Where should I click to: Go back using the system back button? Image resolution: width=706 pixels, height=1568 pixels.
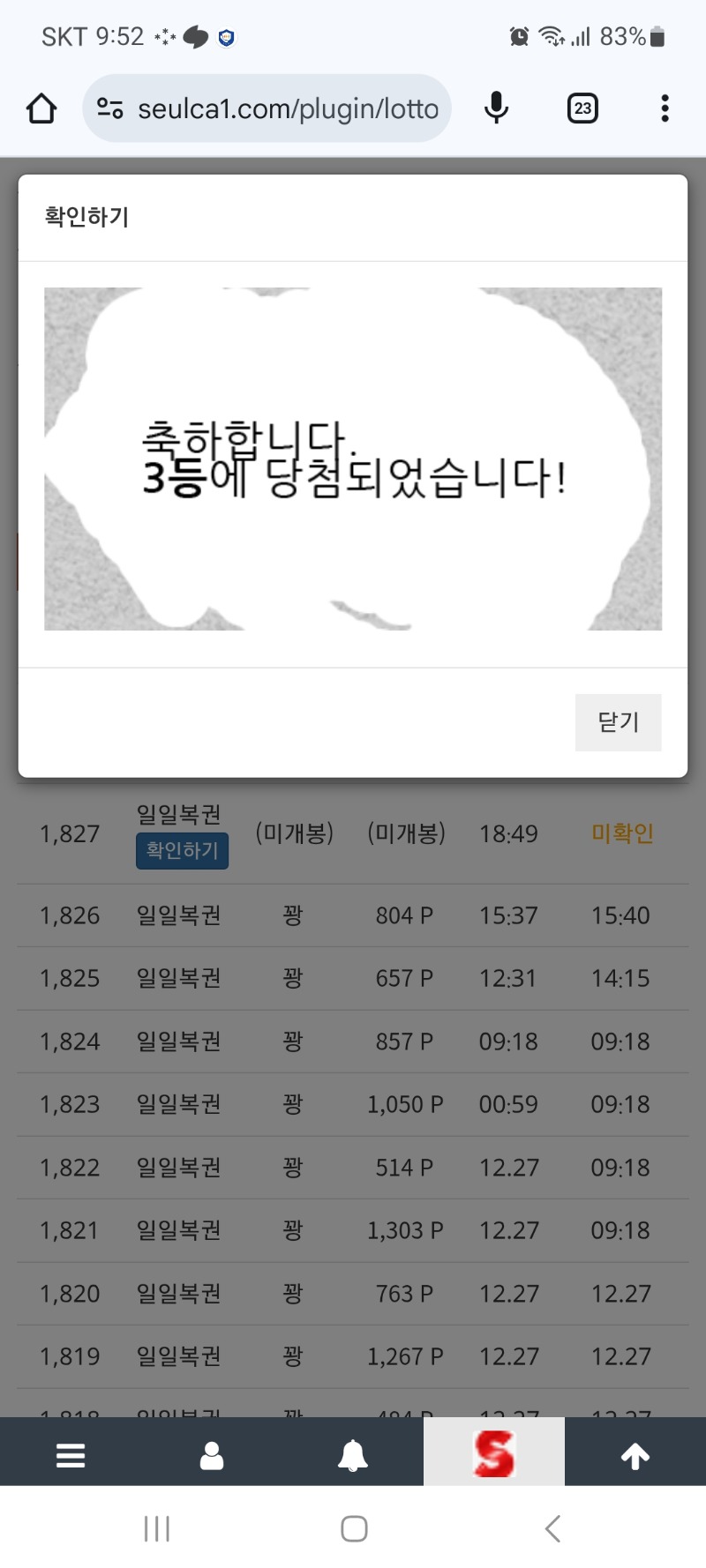click(x=552, y=1528)
